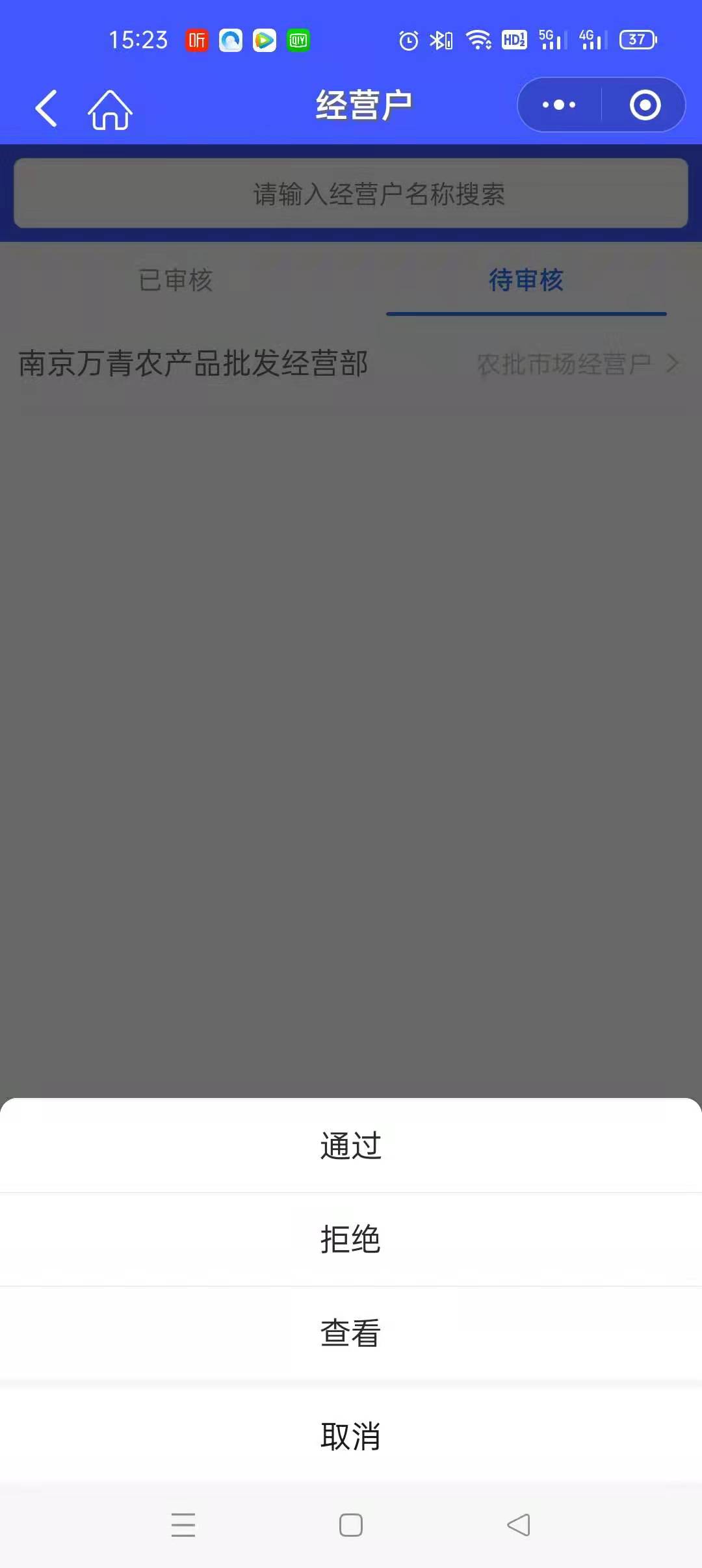Tap the 请输入经营户名称搜索 search box
The image size is (702, 1568).
point(351,194)
